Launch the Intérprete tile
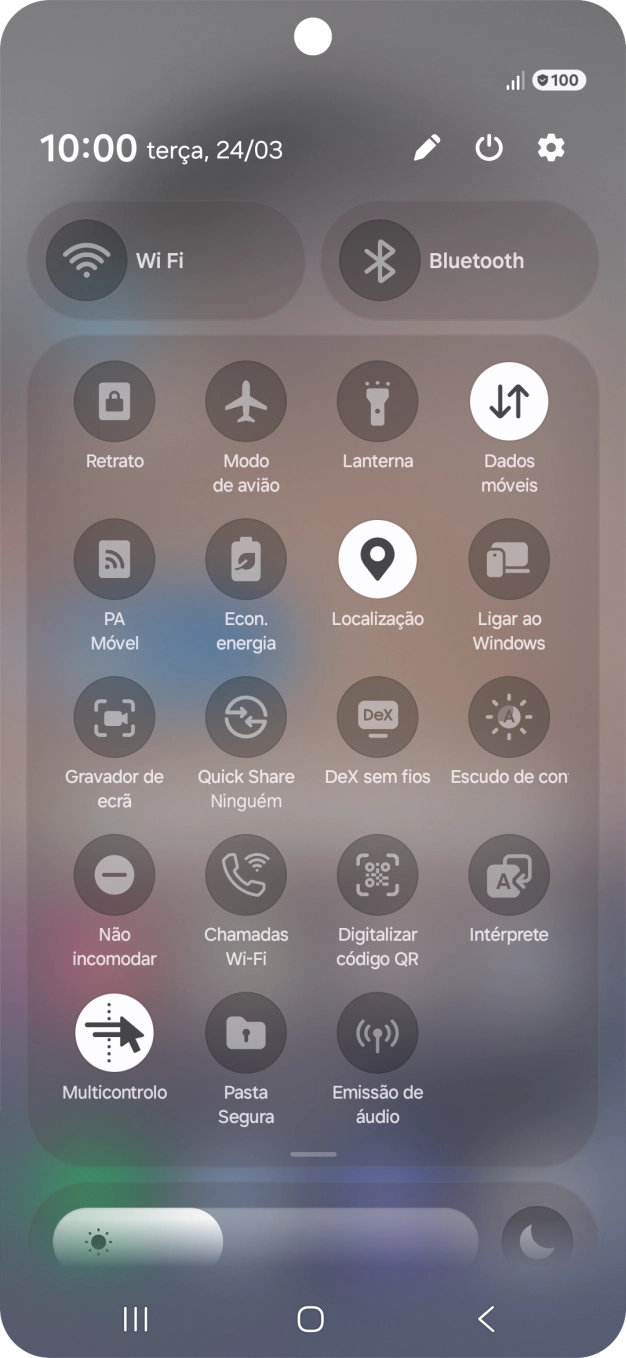The width and height of the screenshot is (626, 1358). tap(509, 876)
